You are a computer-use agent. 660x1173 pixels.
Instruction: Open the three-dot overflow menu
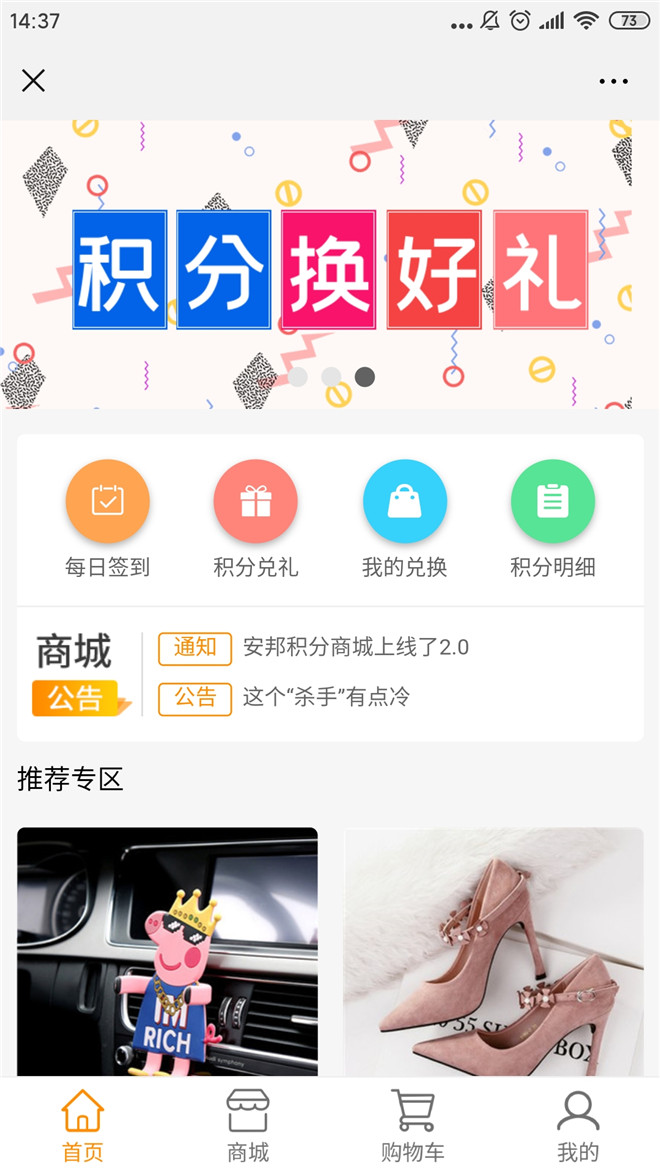click(613, 81)
